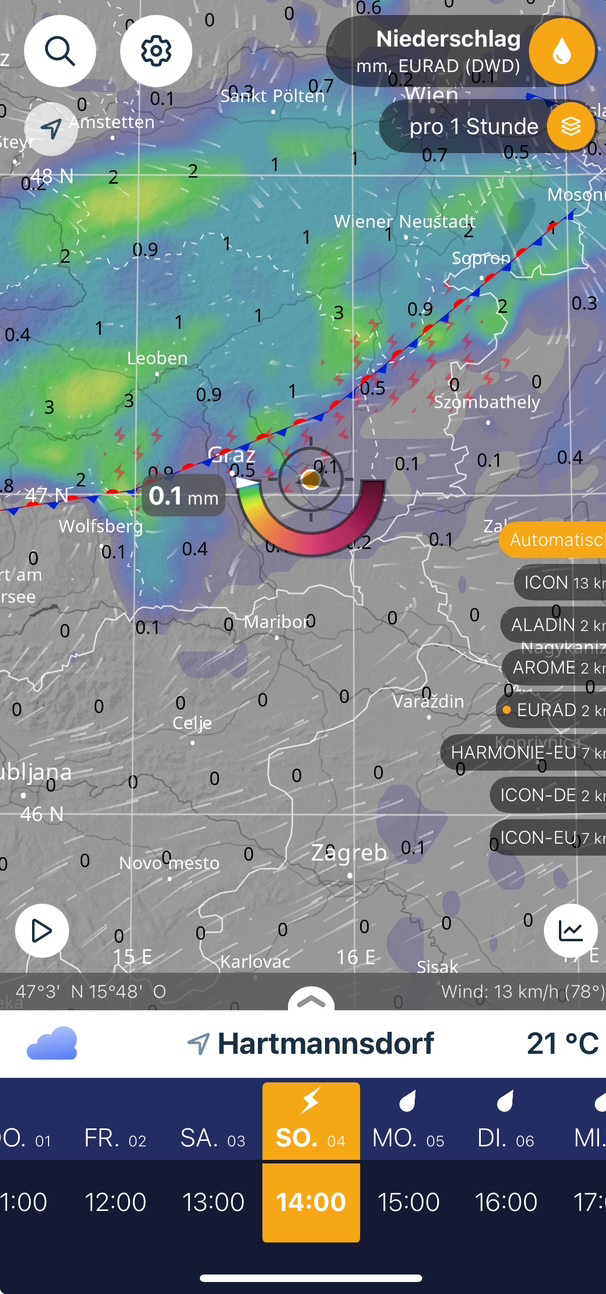
Task: Switch to the ICON 13 km model
Action: pos(562,582)
